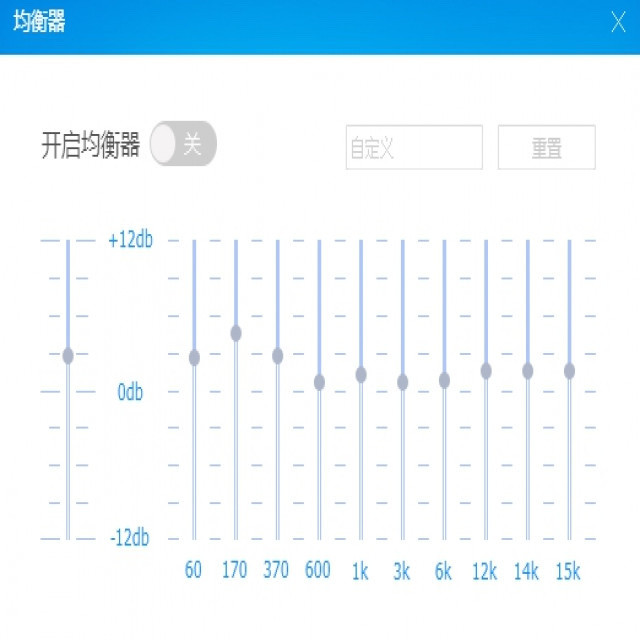Tap the 60 Hz band slider
The image size is (640, 640).
point(194,357)
